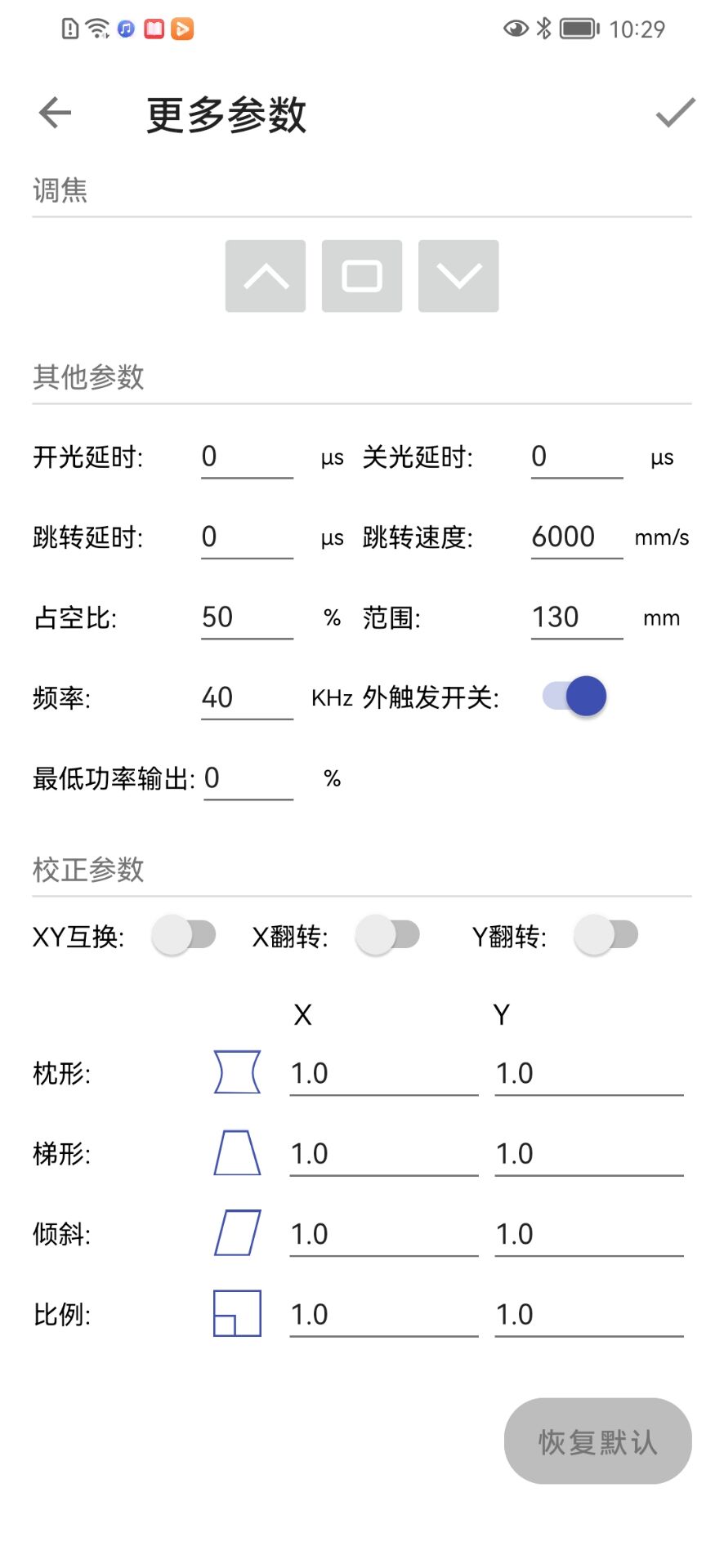The width and height of the screenshot is (724, 1568).
Task: Edit the 占空比 percentage field
Action: [247, 617]
